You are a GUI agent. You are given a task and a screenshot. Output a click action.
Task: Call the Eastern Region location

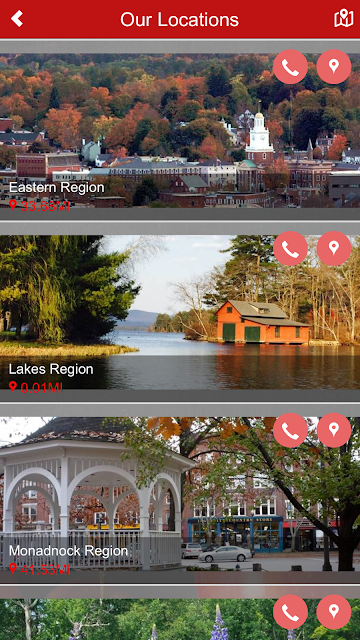point(290,67)
